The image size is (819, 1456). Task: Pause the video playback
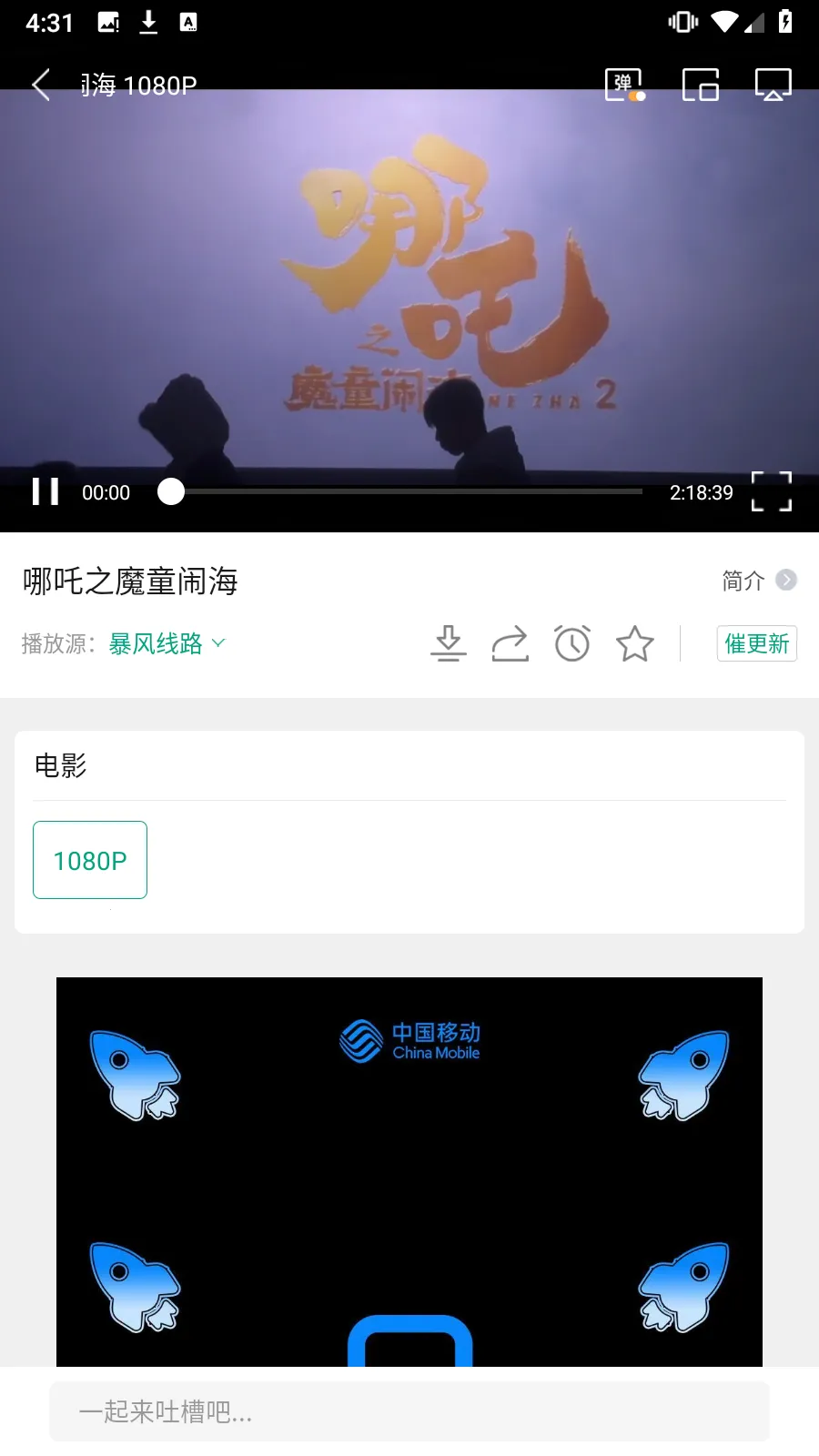(x=45, y=491)
